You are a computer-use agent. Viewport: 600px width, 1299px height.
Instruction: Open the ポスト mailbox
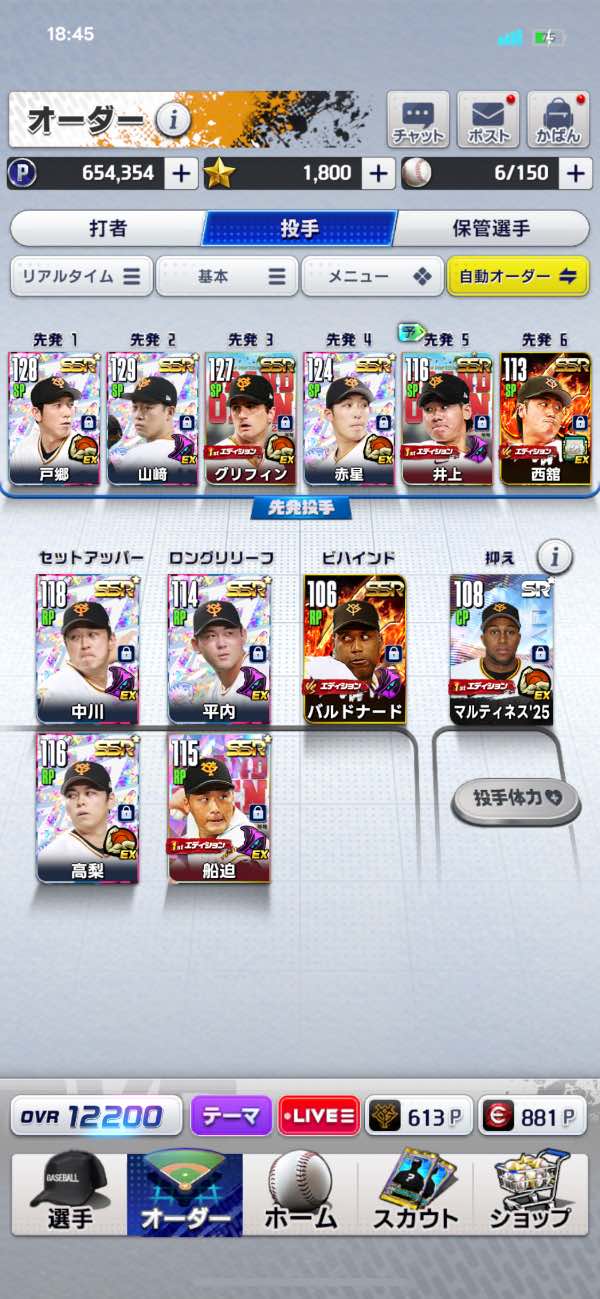click(x=488, y=119)
